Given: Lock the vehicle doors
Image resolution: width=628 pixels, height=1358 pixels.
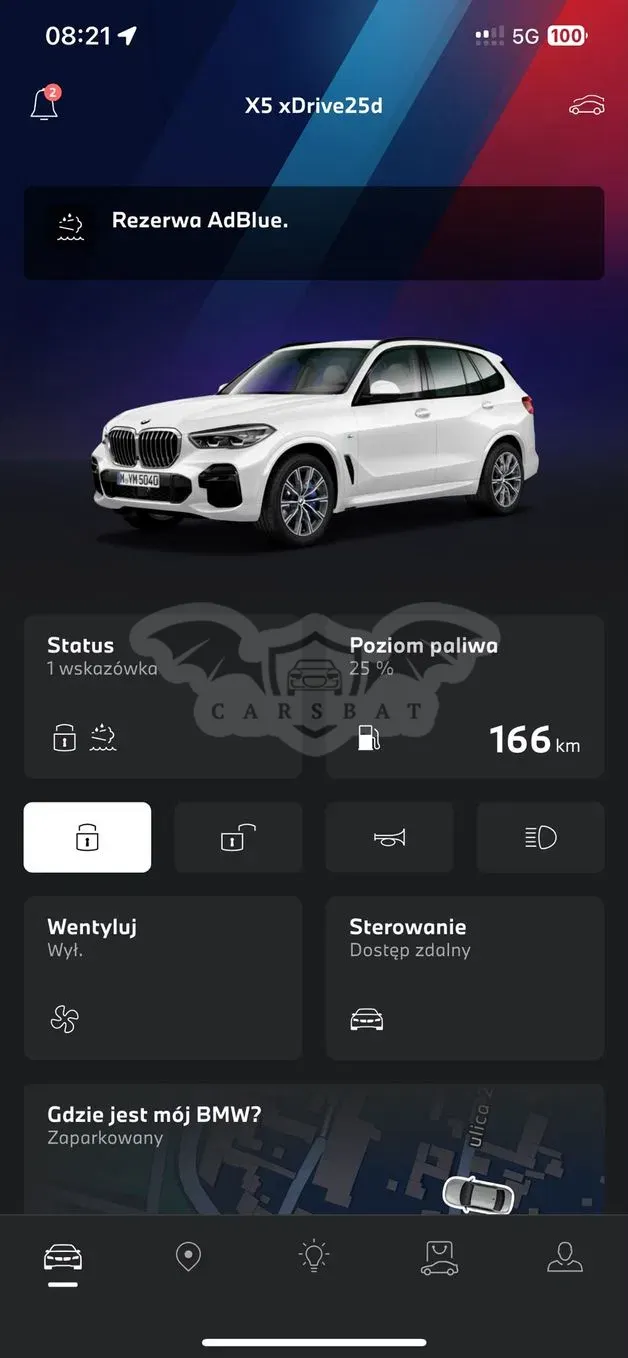Looking at the screenshot, I should tap(87, 837).
